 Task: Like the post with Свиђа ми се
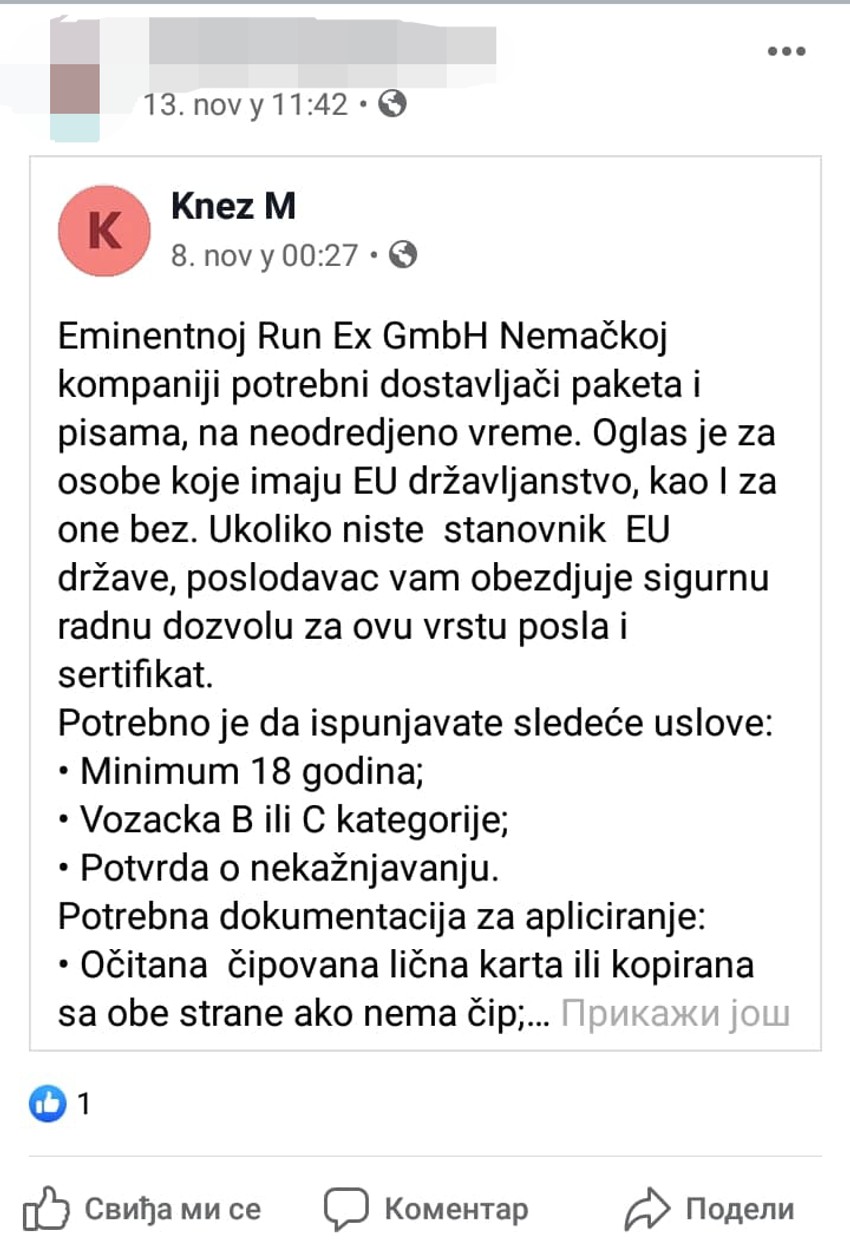[141, 1209]
